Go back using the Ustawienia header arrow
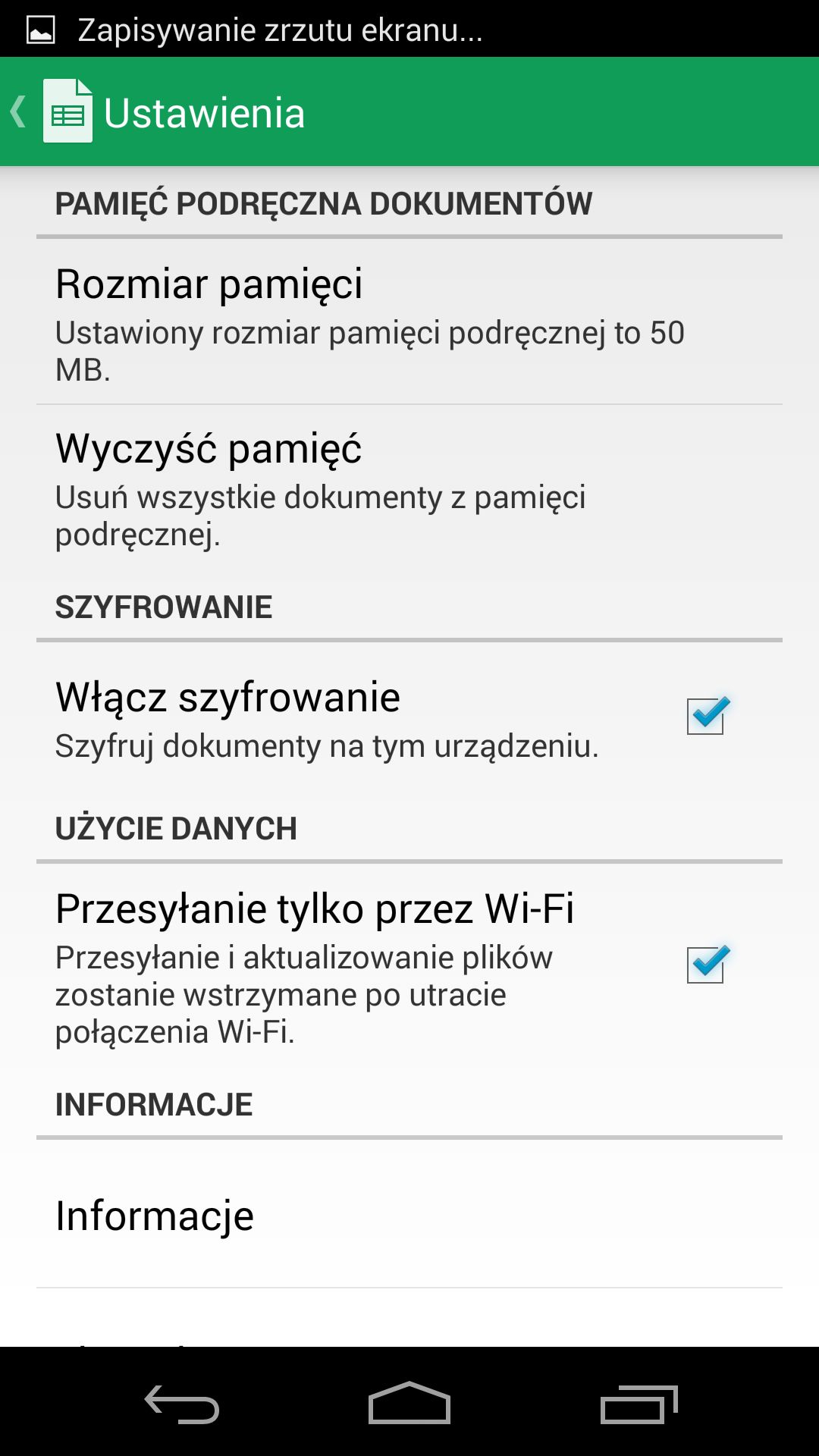Viewport: 819px width, 1456px height. 18,112
